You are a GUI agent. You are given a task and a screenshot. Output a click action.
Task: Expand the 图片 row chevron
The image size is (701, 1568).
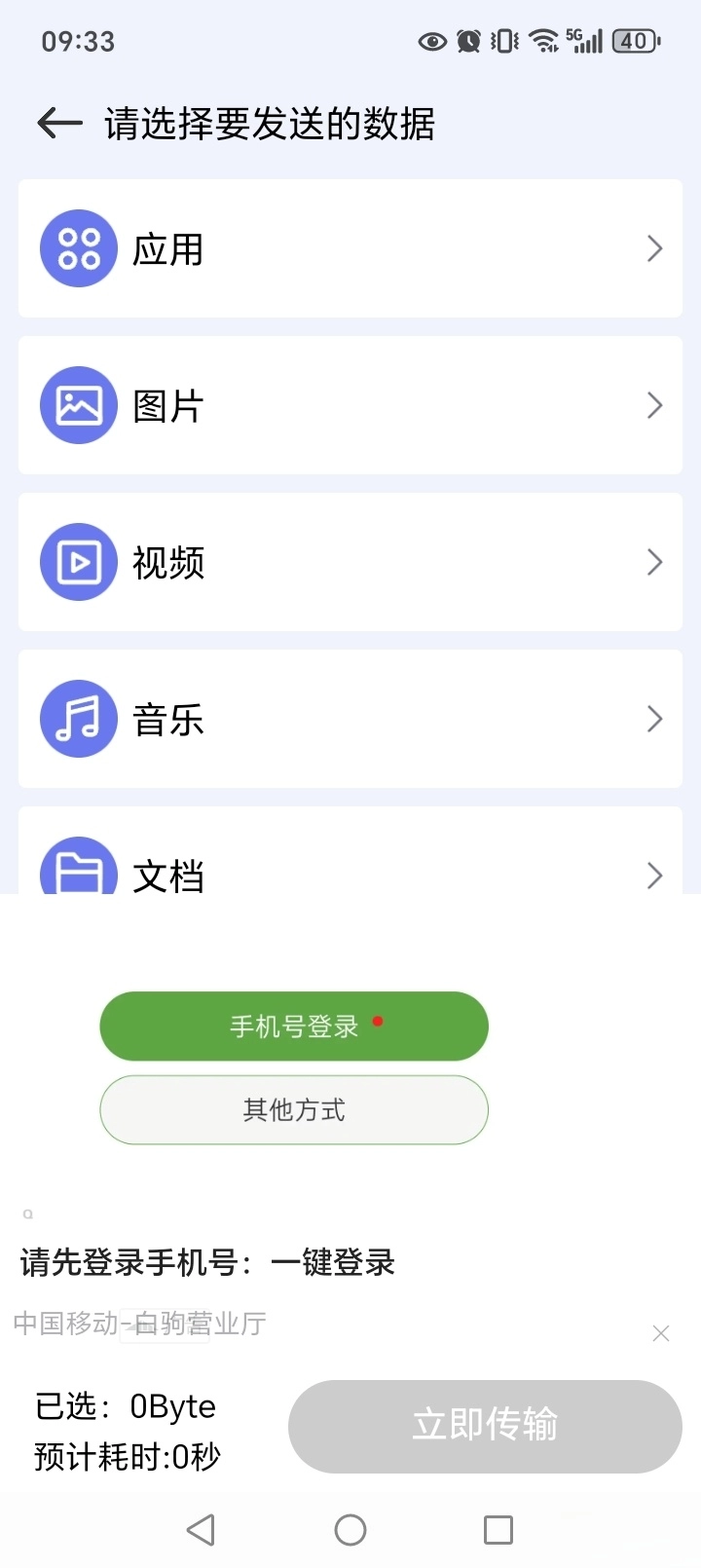(x=654, y=405)
